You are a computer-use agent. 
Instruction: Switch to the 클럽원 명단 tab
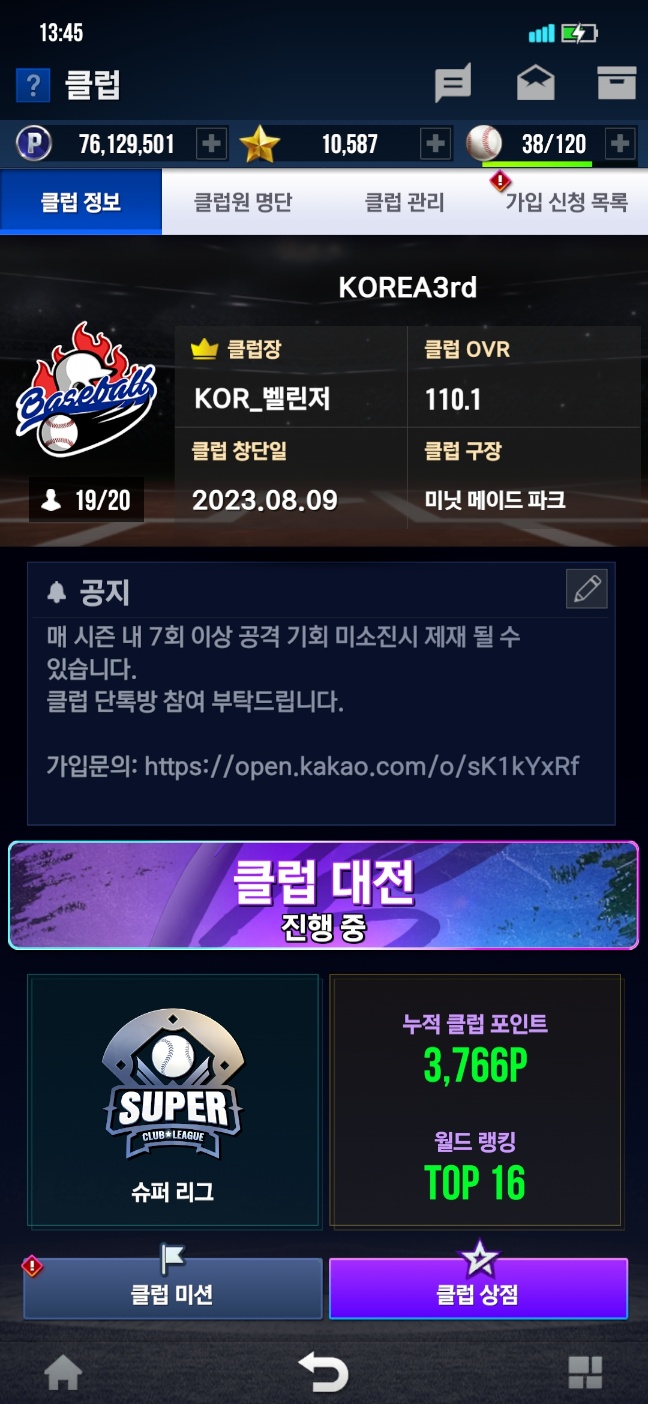243,202
